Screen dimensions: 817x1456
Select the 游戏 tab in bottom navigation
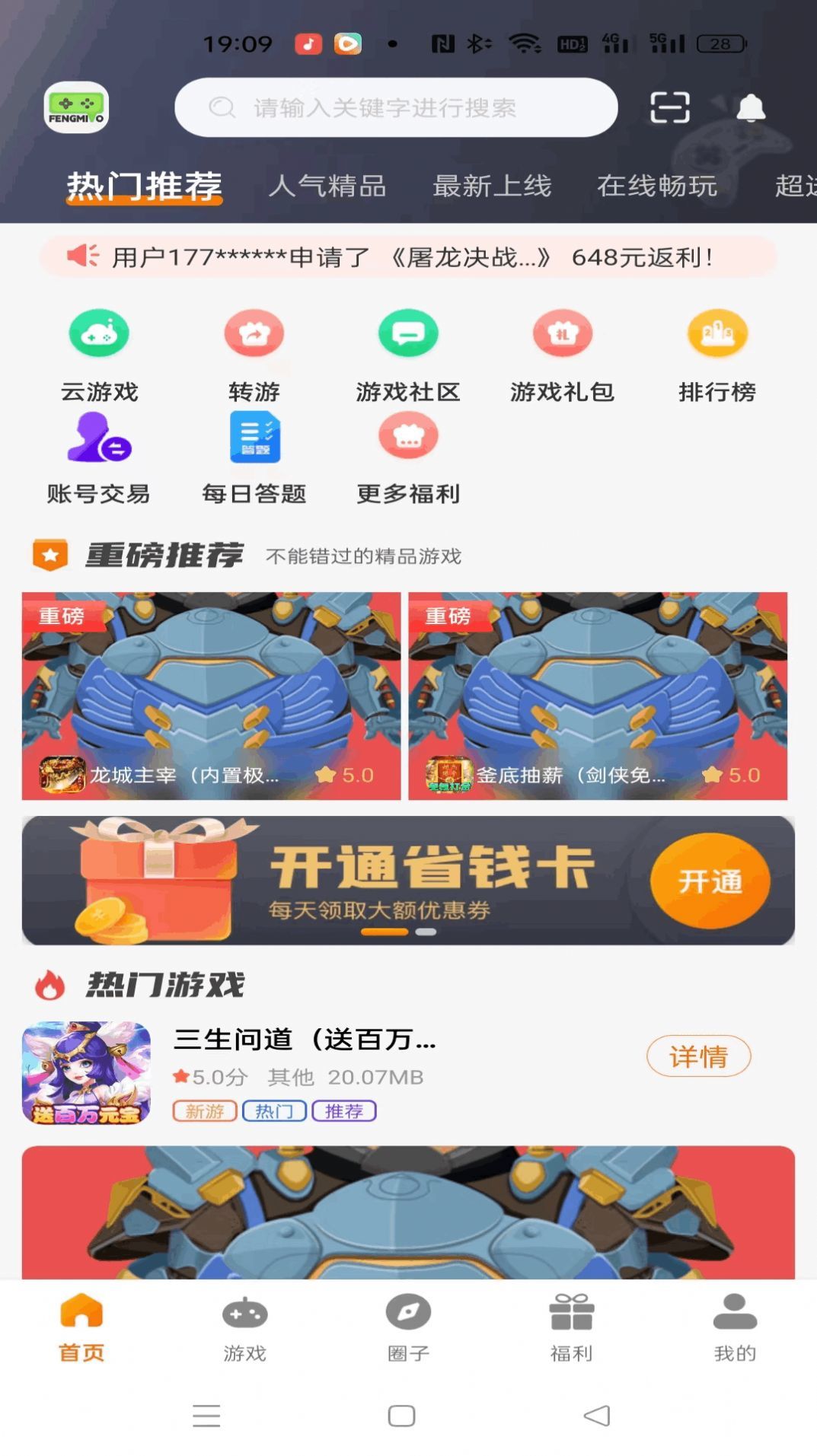(245, 1332)
